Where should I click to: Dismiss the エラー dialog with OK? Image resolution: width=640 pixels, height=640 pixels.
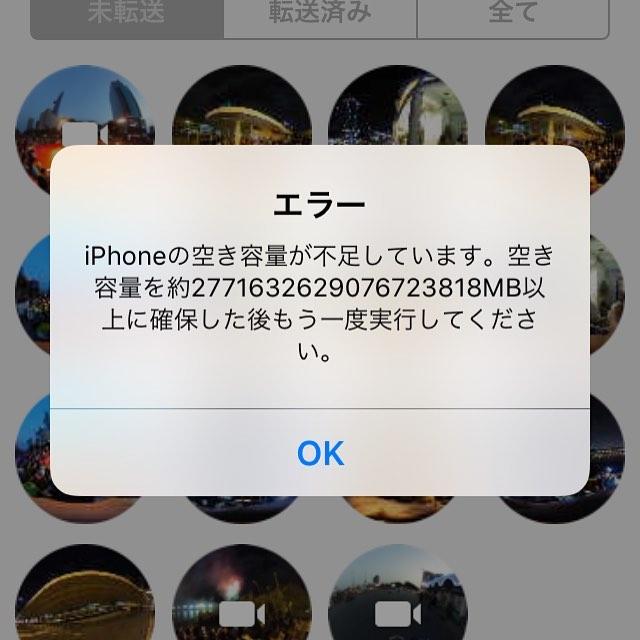click(x=320, y=453)
